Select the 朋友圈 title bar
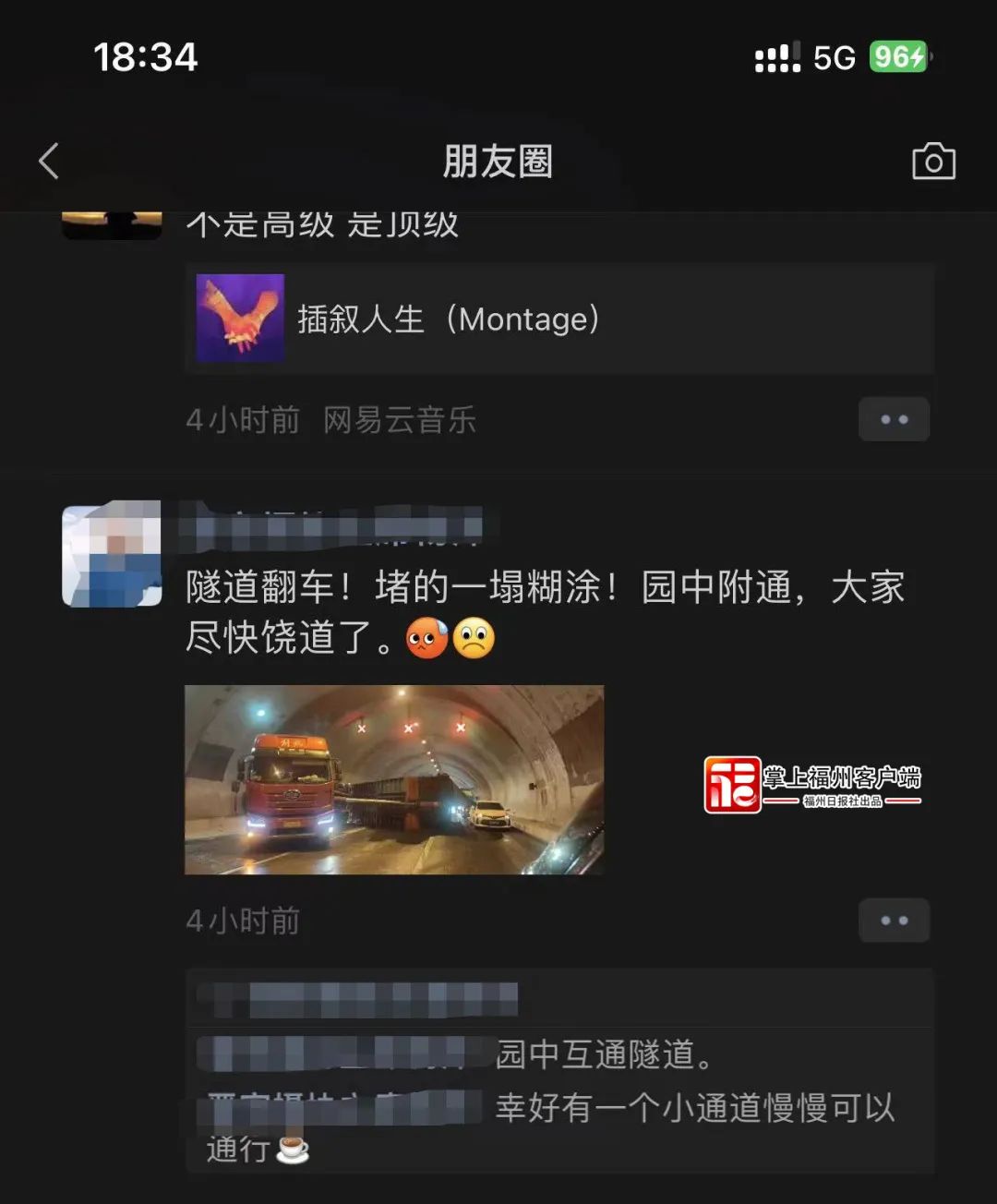 pos(498,161)
